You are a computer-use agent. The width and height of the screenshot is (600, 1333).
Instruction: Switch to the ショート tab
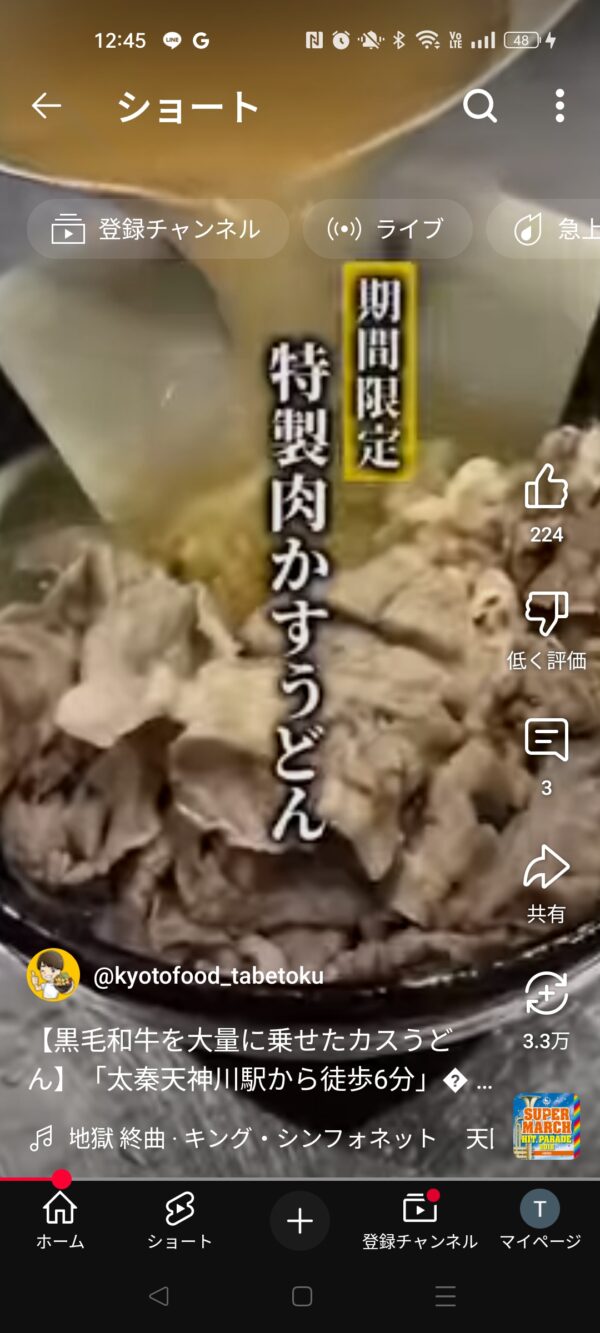click(180, 1220)
